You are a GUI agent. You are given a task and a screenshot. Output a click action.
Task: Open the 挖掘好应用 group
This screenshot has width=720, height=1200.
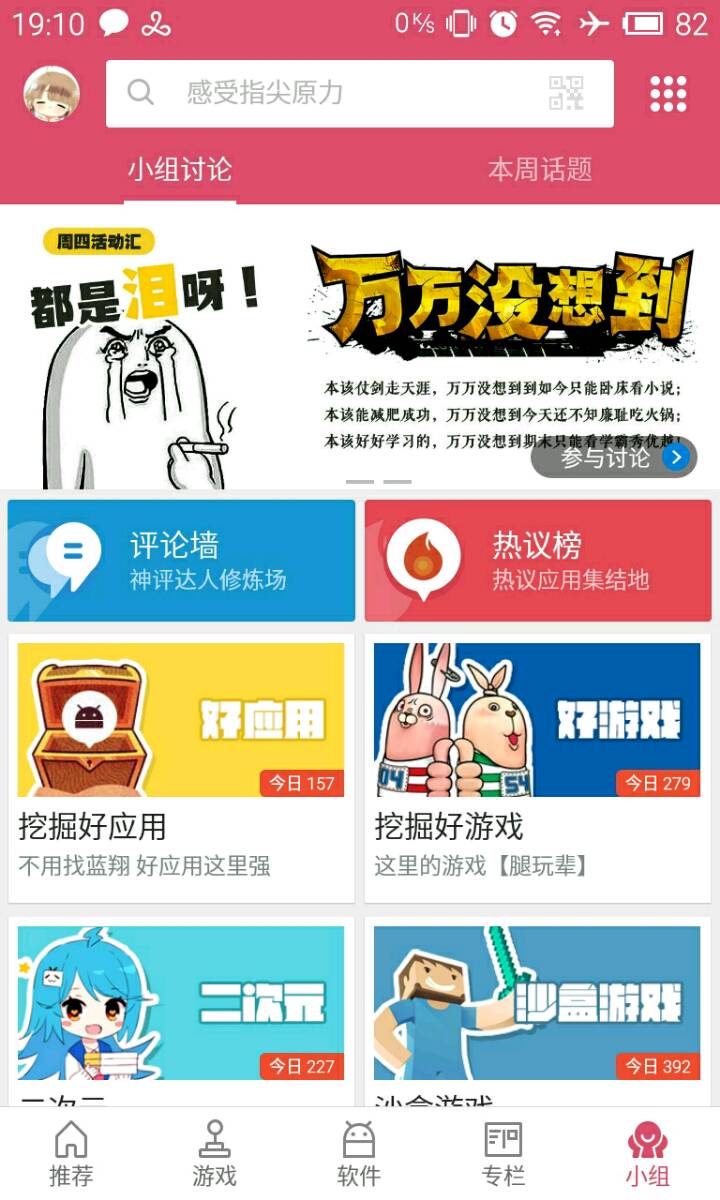click(181, 767)
